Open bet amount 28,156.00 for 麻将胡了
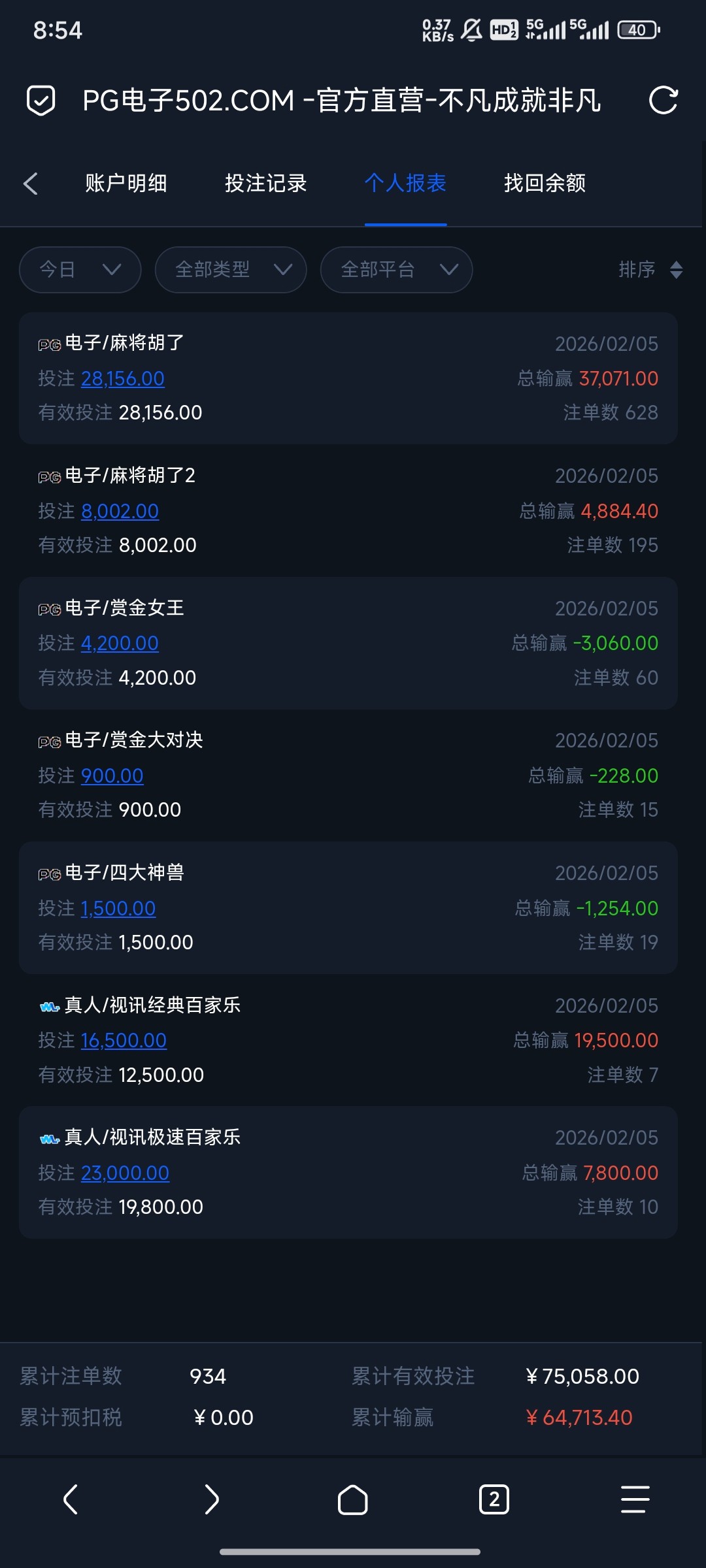The image size is (706, 1568). coord(123,379)
